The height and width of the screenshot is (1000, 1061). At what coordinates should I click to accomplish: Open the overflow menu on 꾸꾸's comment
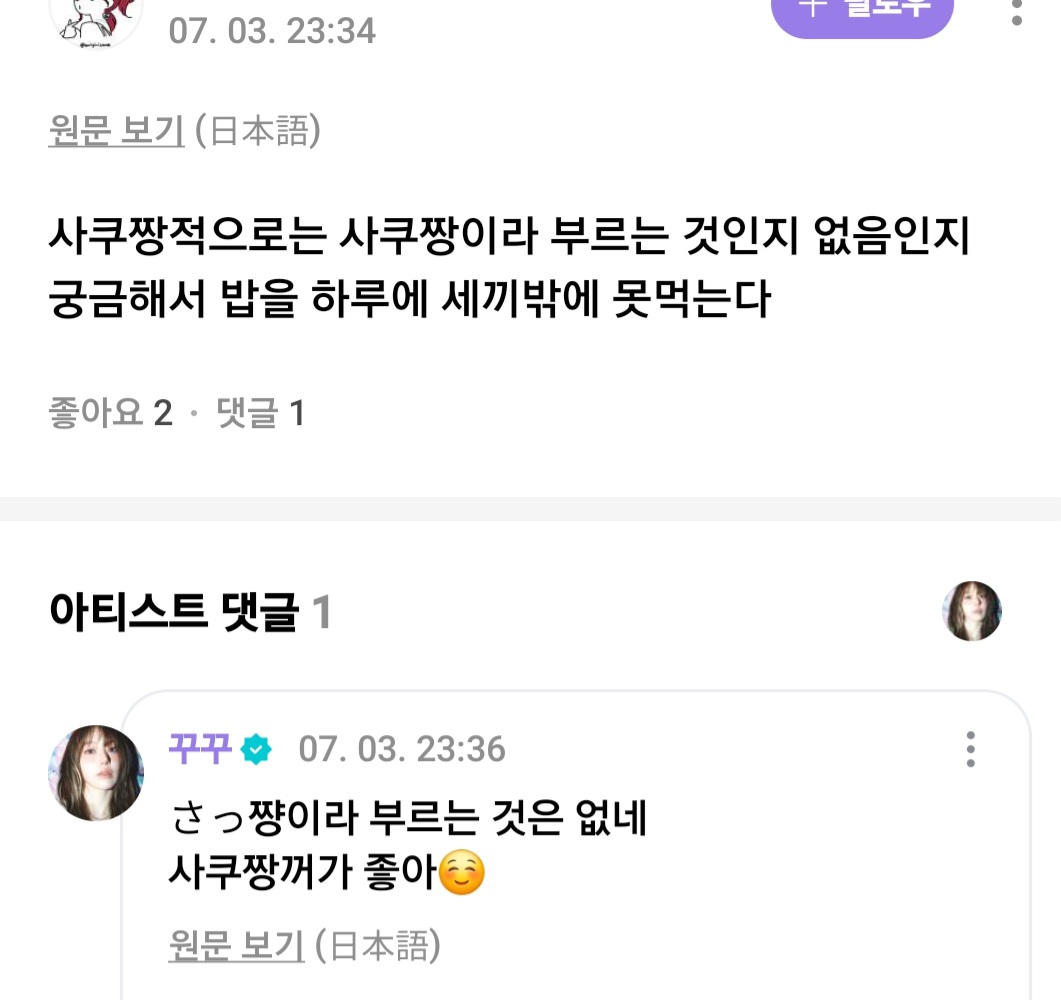970,749
